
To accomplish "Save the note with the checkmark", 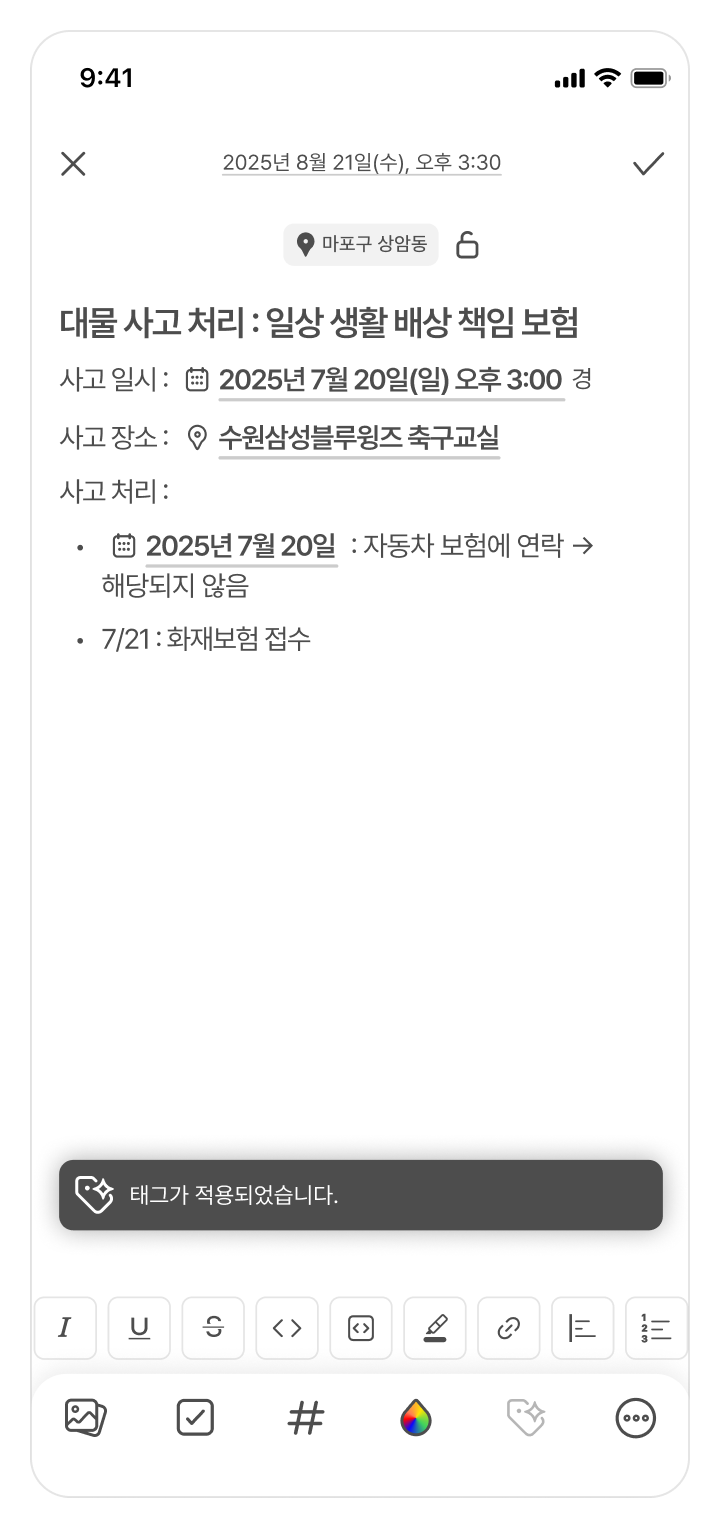I will 648,164.
